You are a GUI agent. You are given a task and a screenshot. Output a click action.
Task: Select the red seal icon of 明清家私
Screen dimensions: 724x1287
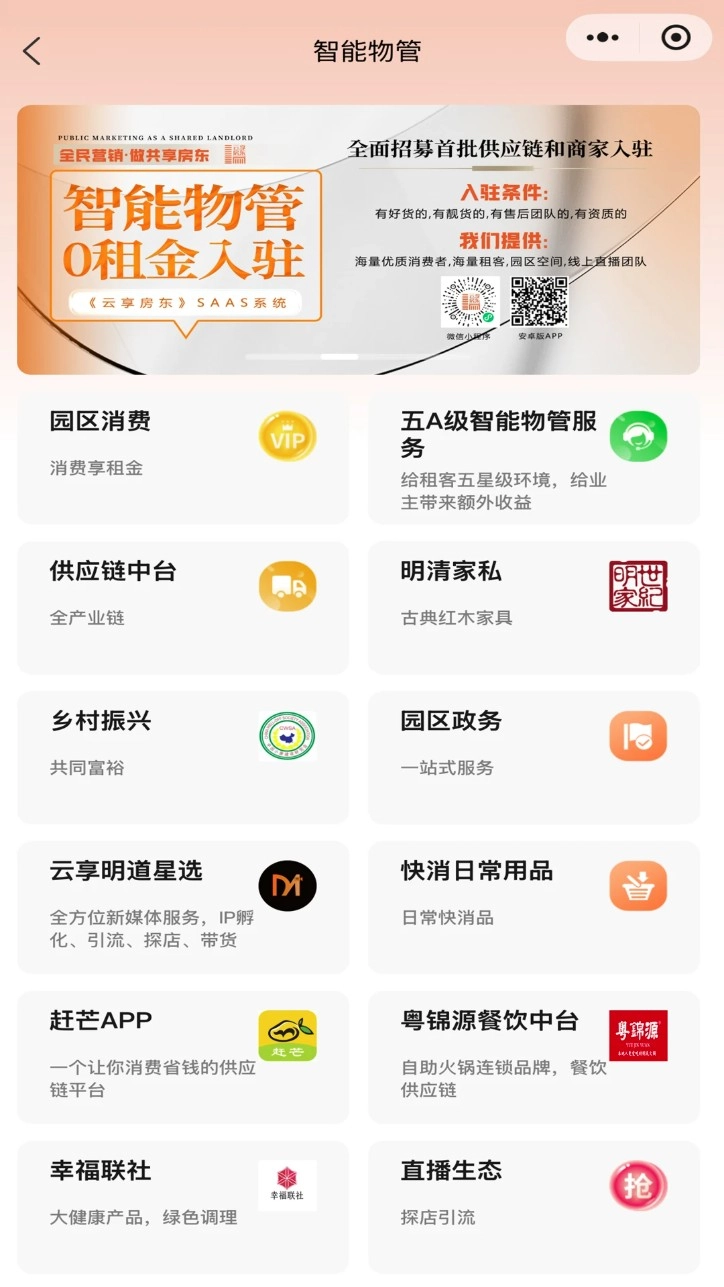click(x=638, y=586)
